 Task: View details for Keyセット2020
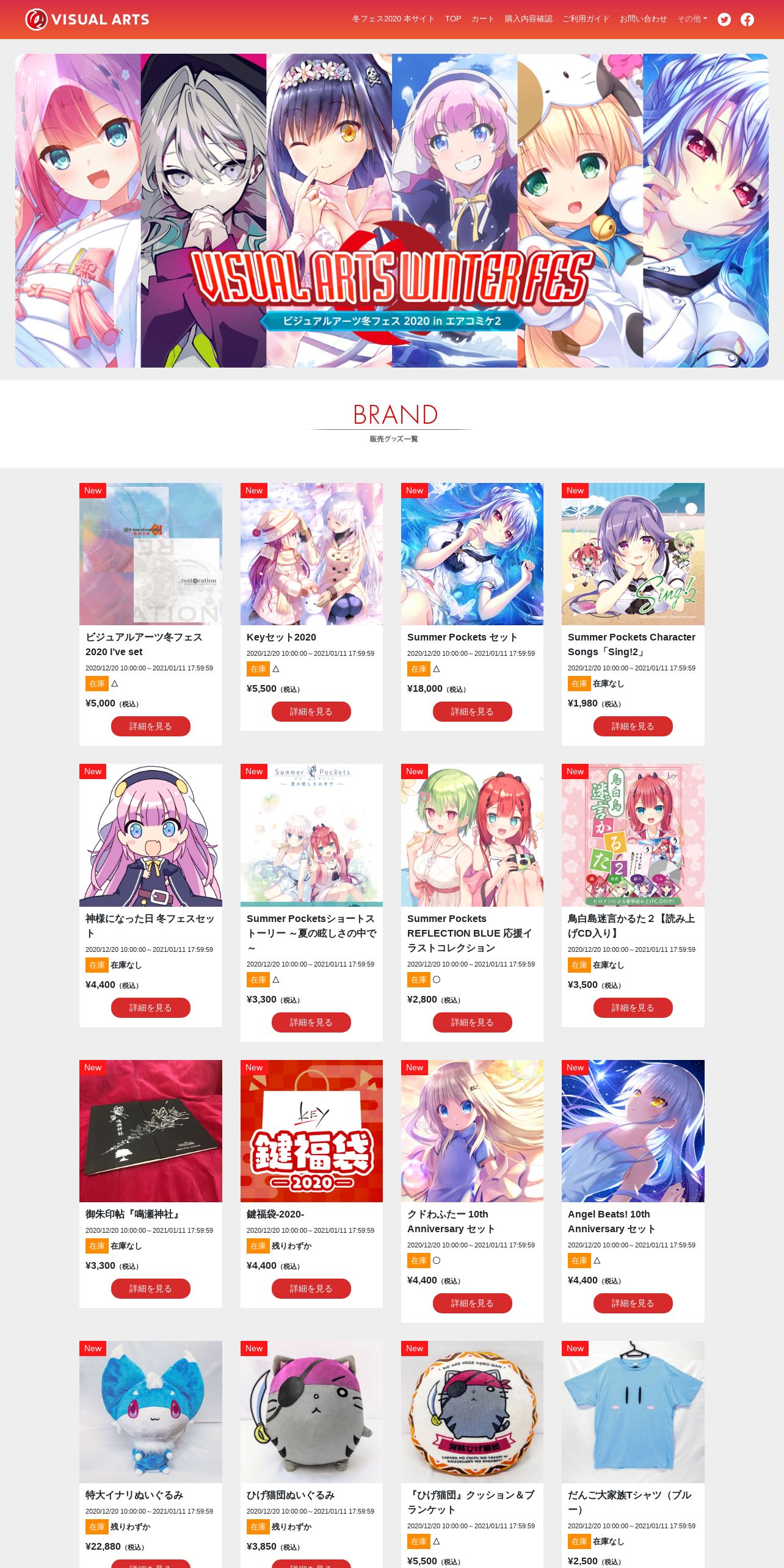tap(311, 711)
